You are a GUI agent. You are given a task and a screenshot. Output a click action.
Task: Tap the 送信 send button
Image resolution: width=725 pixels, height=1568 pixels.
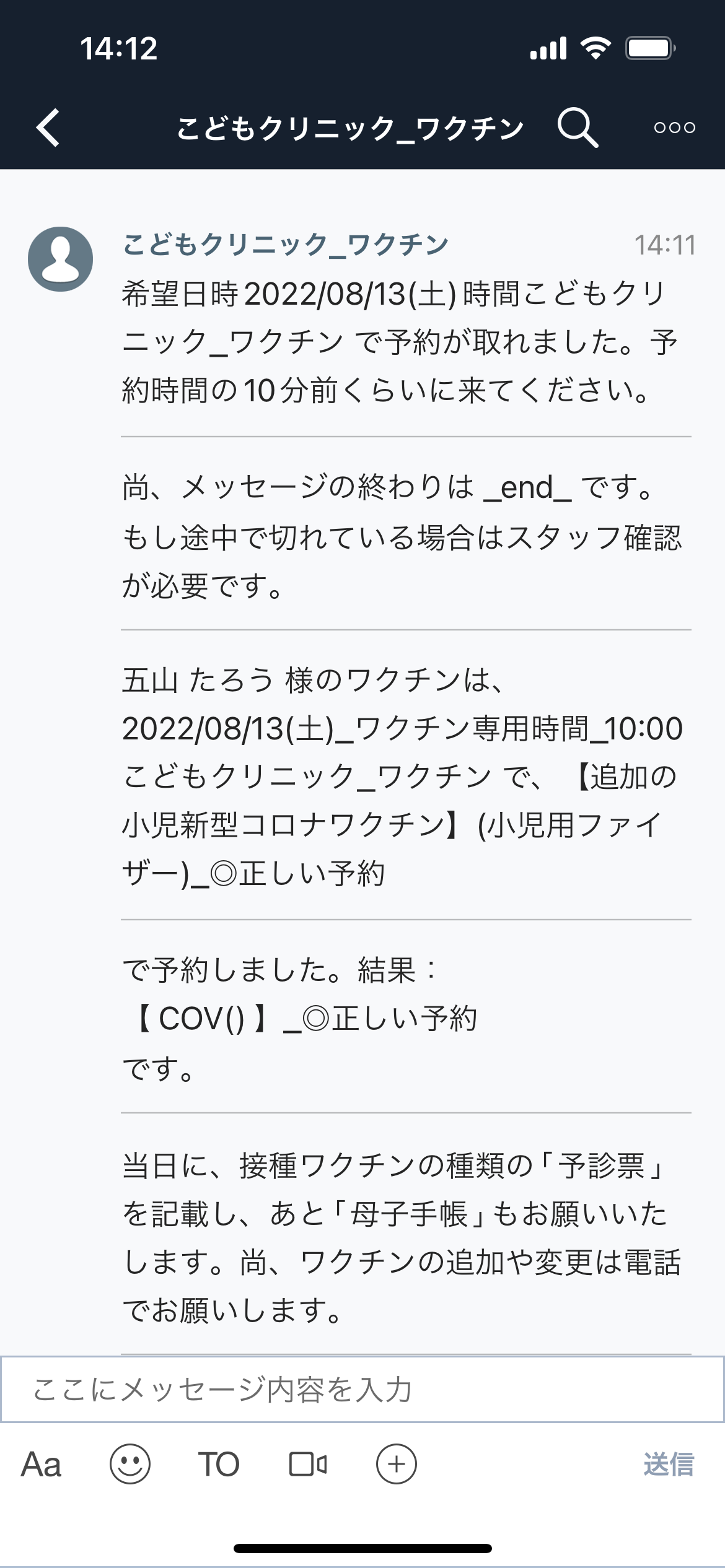coord(669,1465)
